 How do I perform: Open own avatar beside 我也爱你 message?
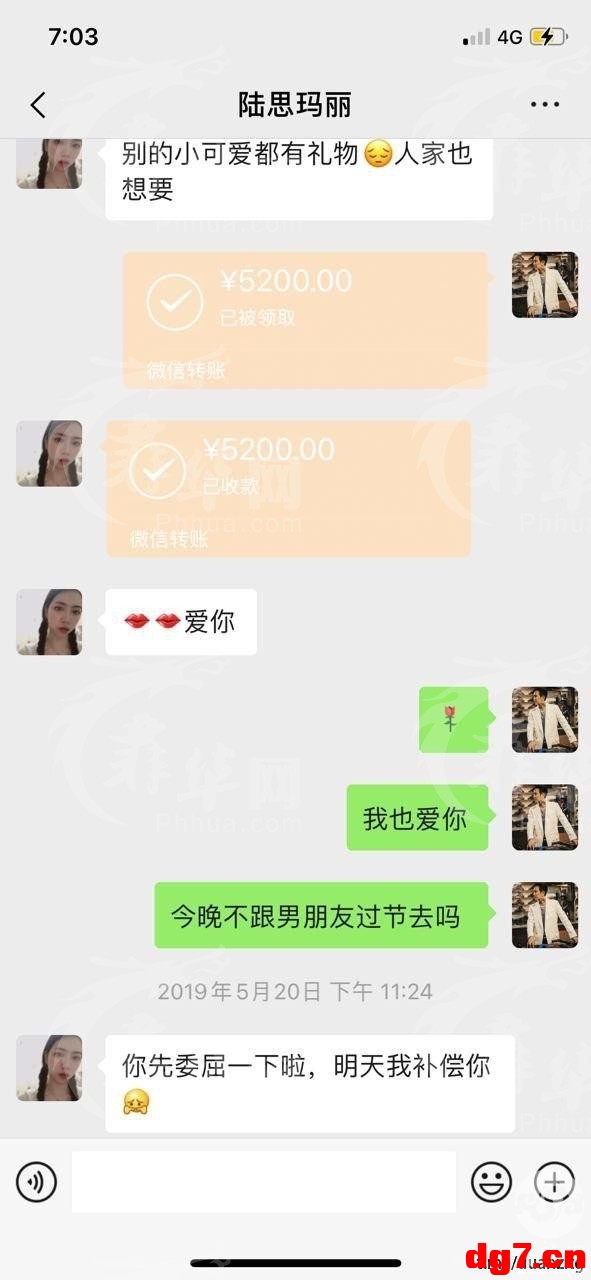(x=545, y=817)
